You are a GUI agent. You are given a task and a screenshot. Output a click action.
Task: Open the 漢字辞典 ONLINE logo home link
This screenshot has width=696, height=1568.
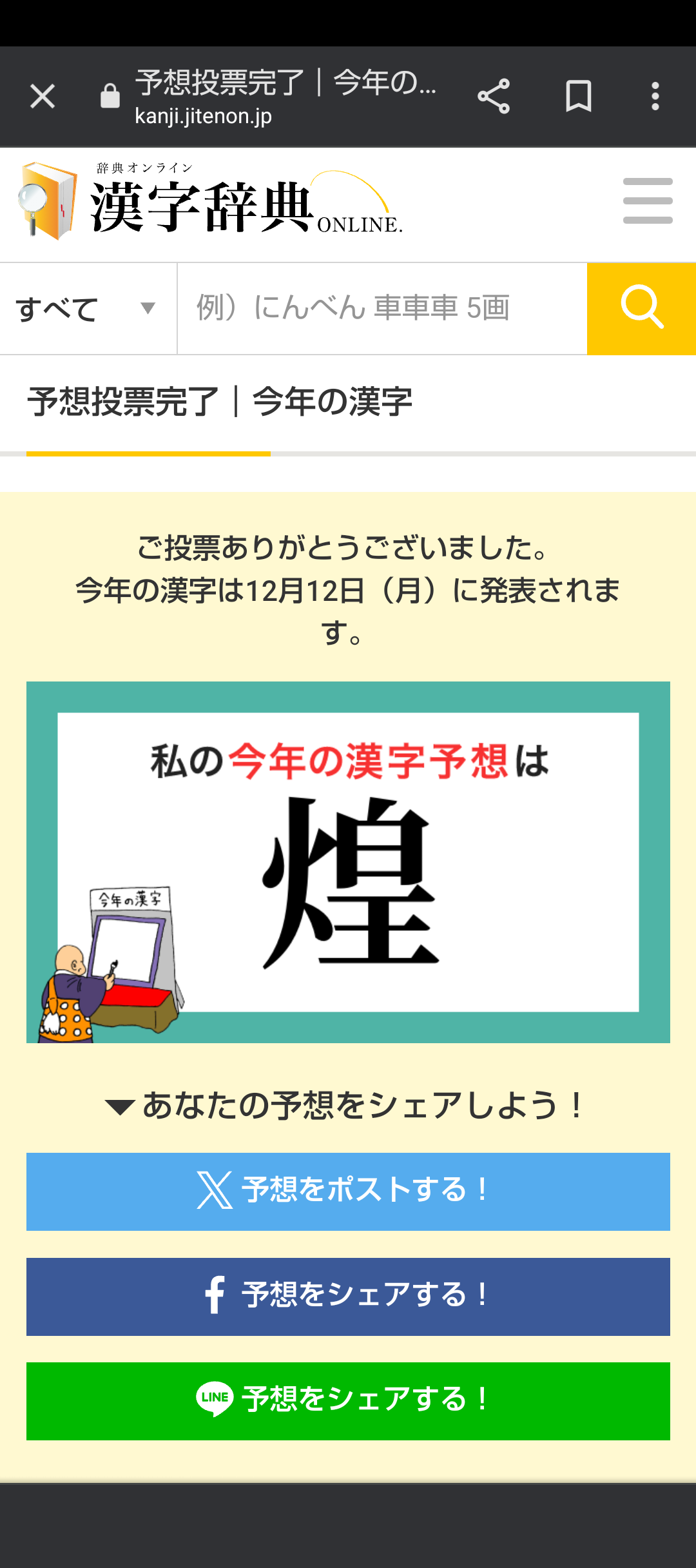pos(210,201)
